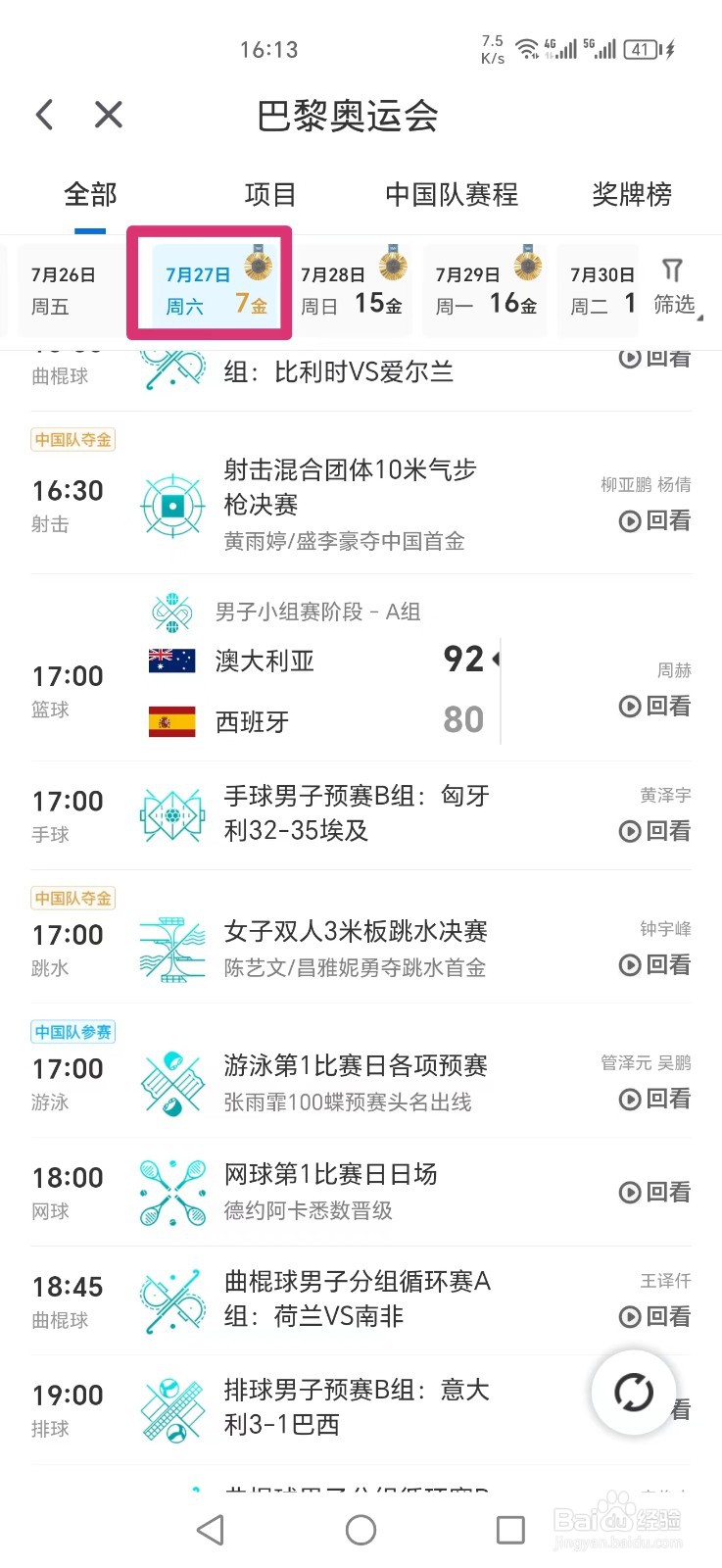This screenshot has height=1568, width=722.
Task: Watch replay of 射击混合团体10米气步枪决赛
Action: point(656,521)
